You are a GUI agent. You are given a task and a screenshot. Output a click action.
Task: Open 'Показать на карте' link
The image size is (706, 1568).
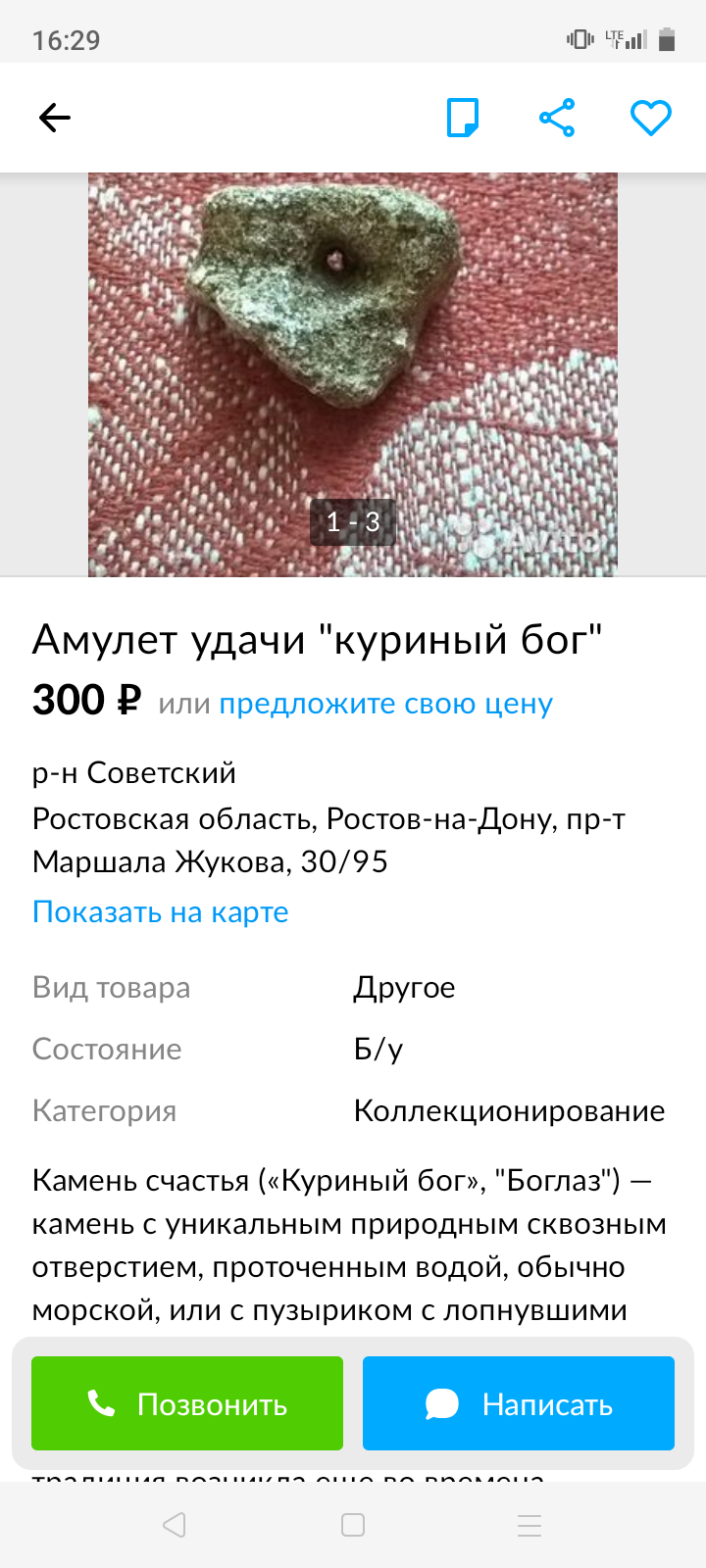(x=161, y=912)
